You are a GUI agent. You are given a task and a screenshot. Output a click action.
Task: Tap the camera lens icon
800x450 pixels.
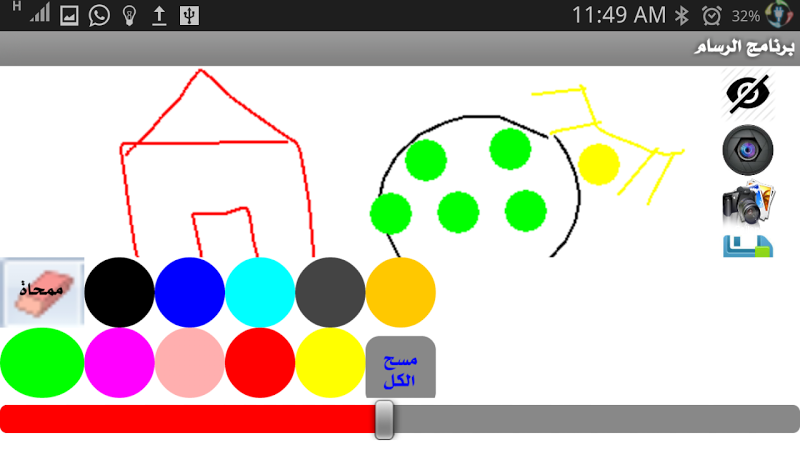tap(747, 151)
